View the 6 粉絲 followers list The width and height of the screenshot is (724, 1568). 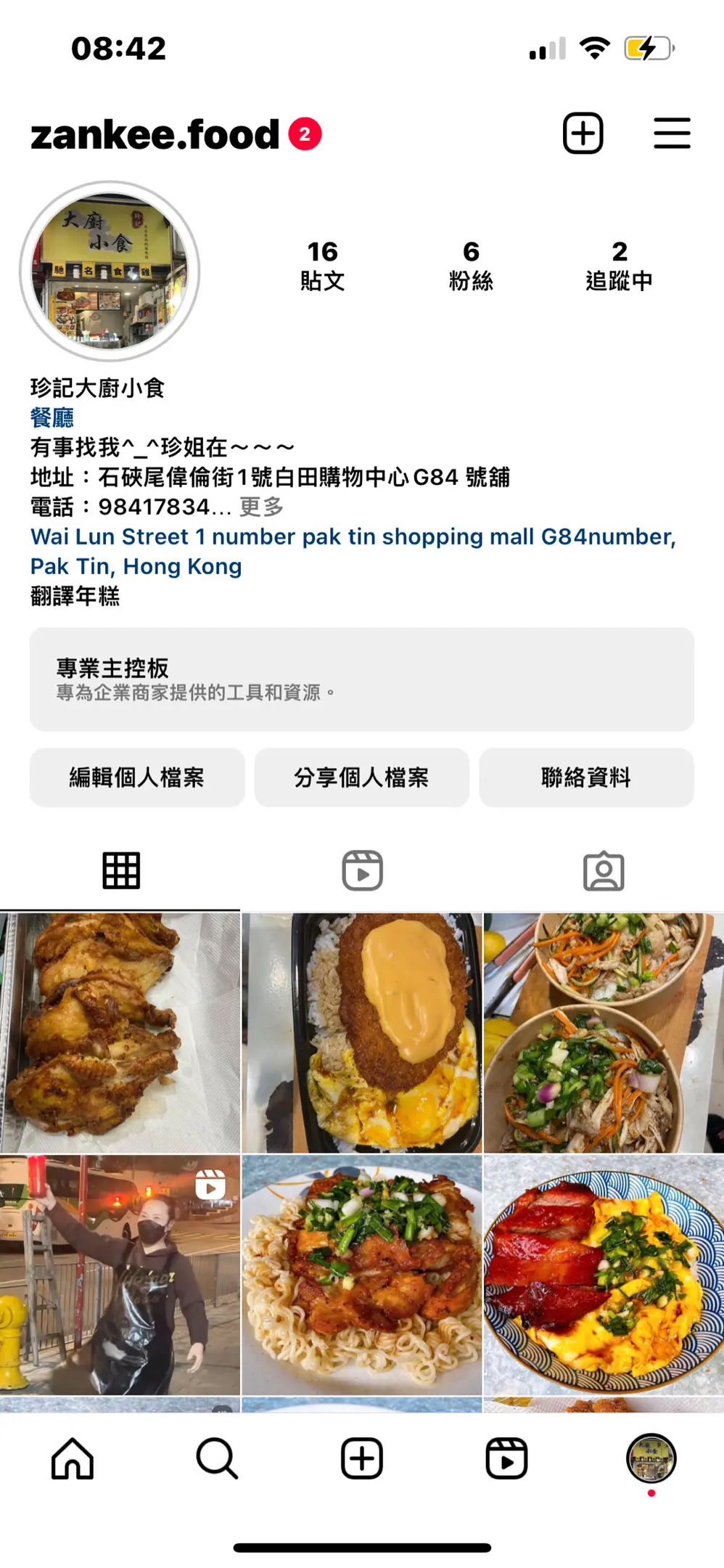(x=471, y=266)
